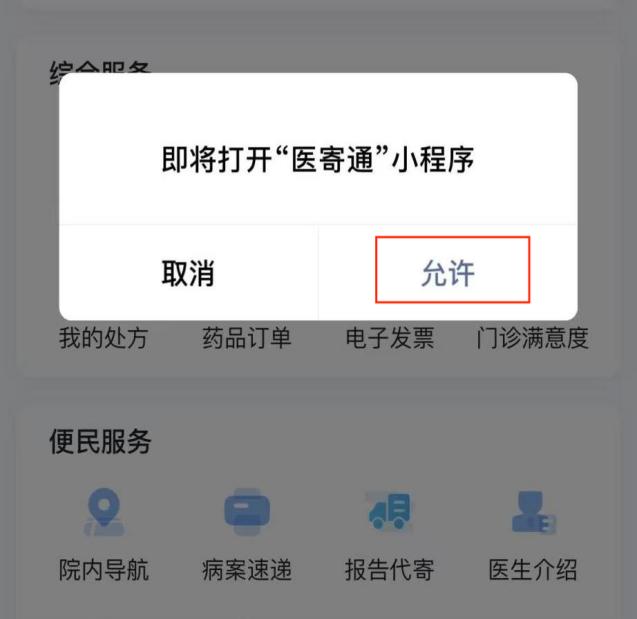This screenshot has height=619, width=637.
Task: Cancel the dialog with 取消
Action: 188,273
